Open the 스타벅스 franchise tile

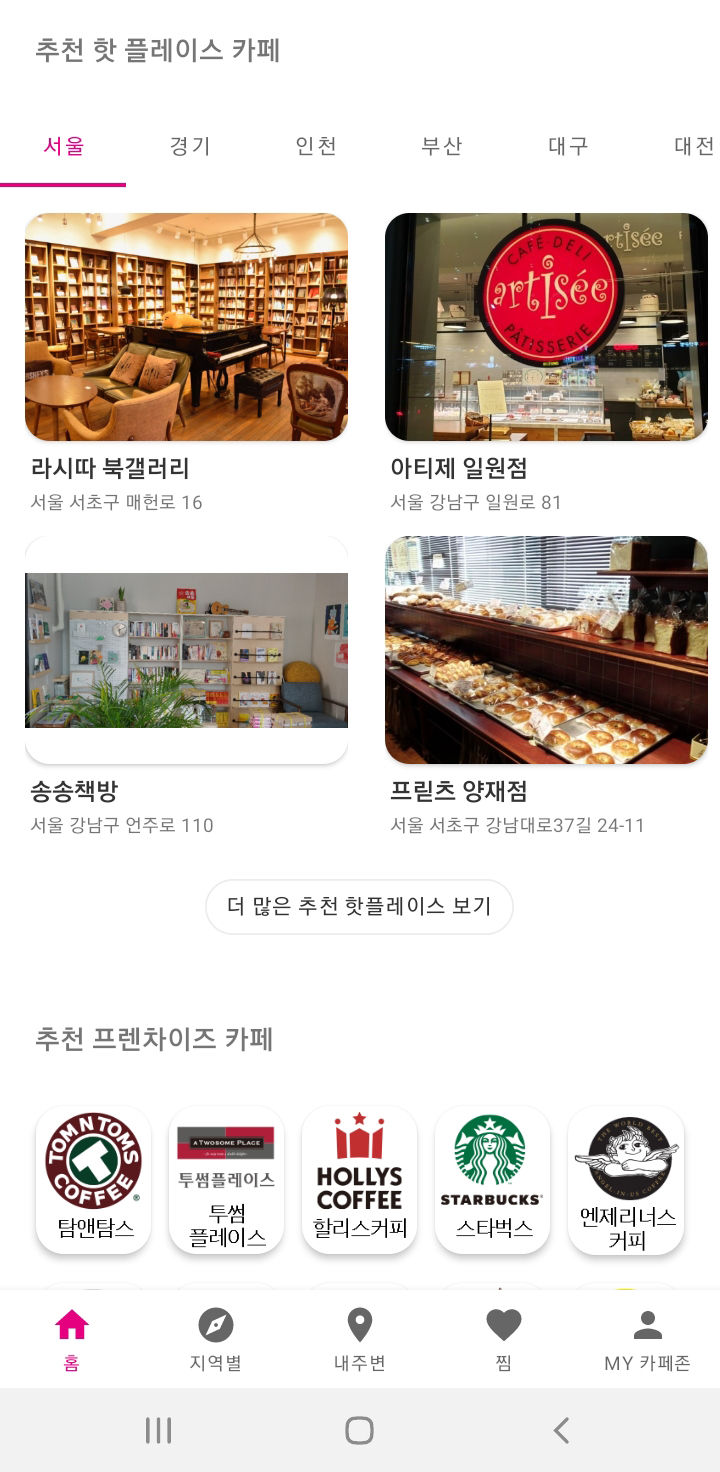click(492, 1179)
